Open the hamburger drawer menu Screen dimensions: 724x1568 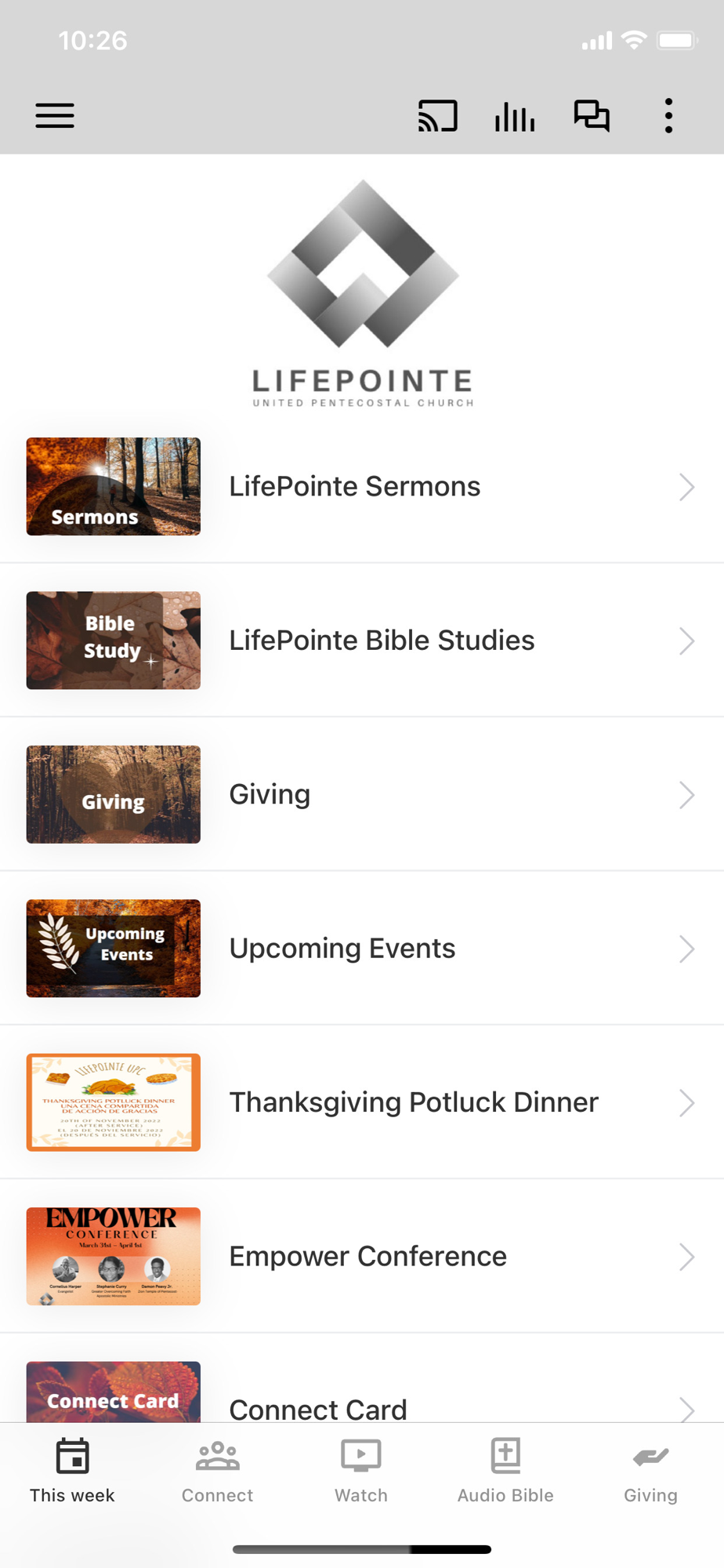55,116
